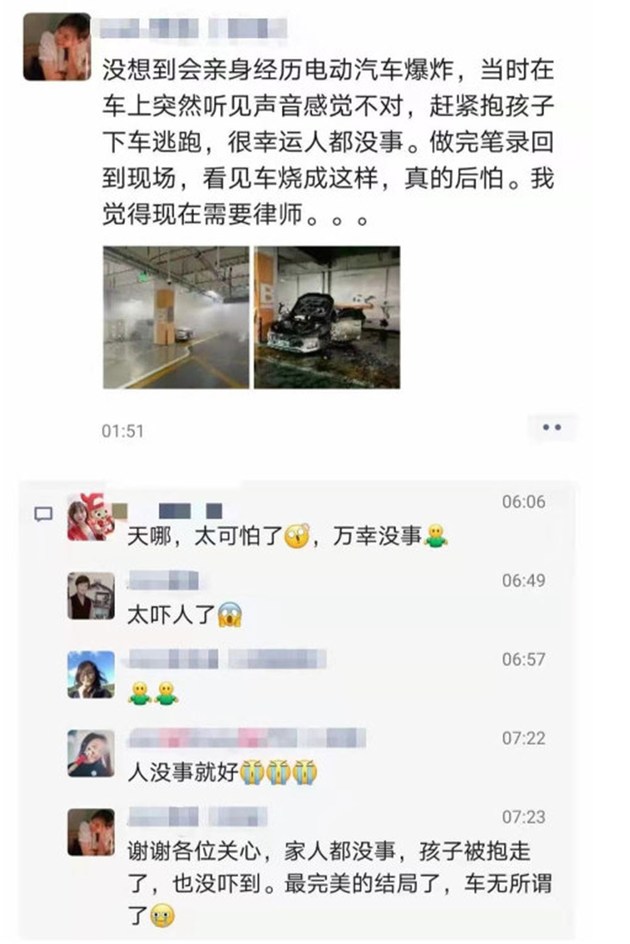View the smoky parking garage photo
The image size is (630, 944).
tap(175, 317)
